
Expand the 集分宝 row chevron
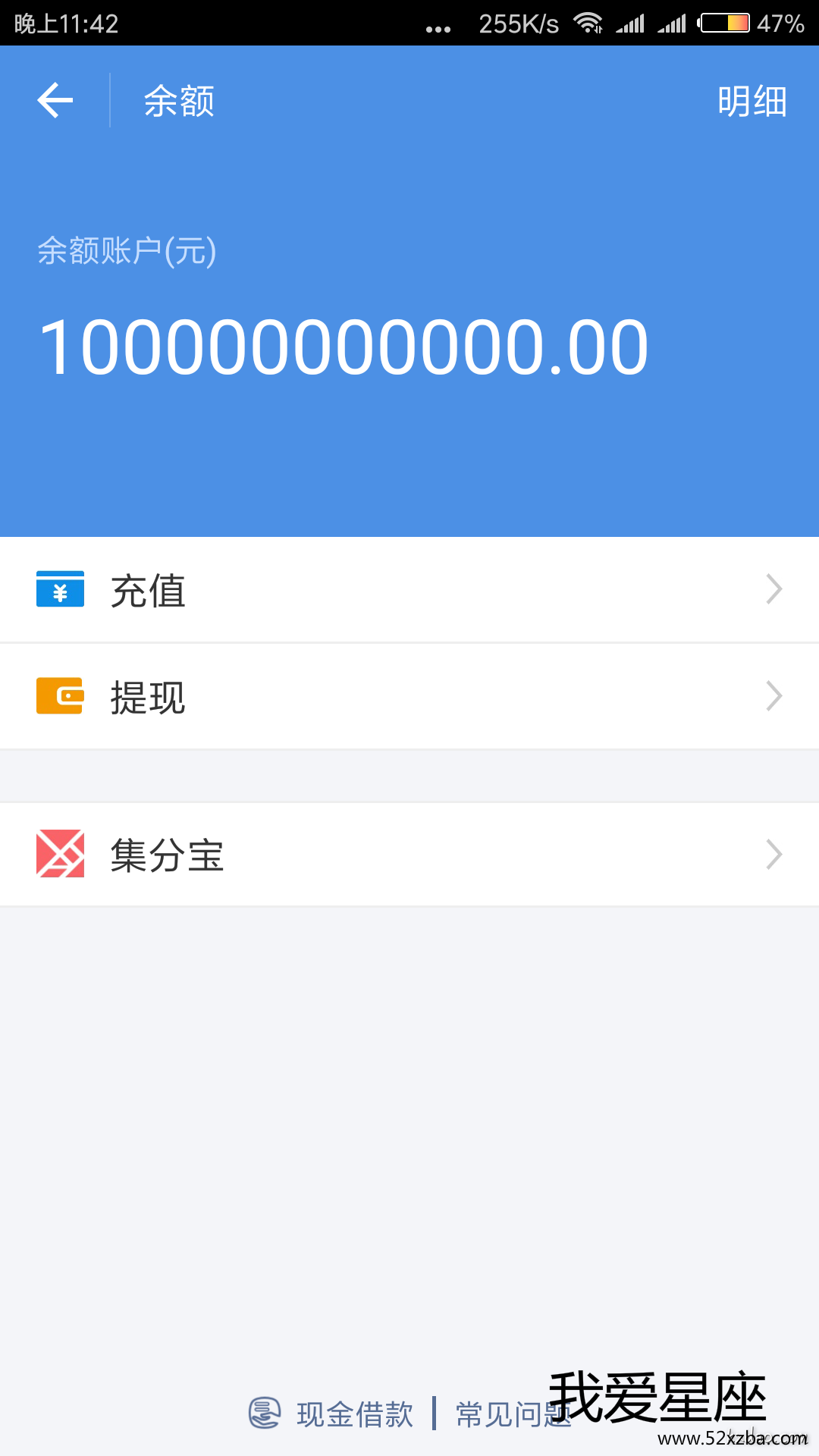pos(773,855)
